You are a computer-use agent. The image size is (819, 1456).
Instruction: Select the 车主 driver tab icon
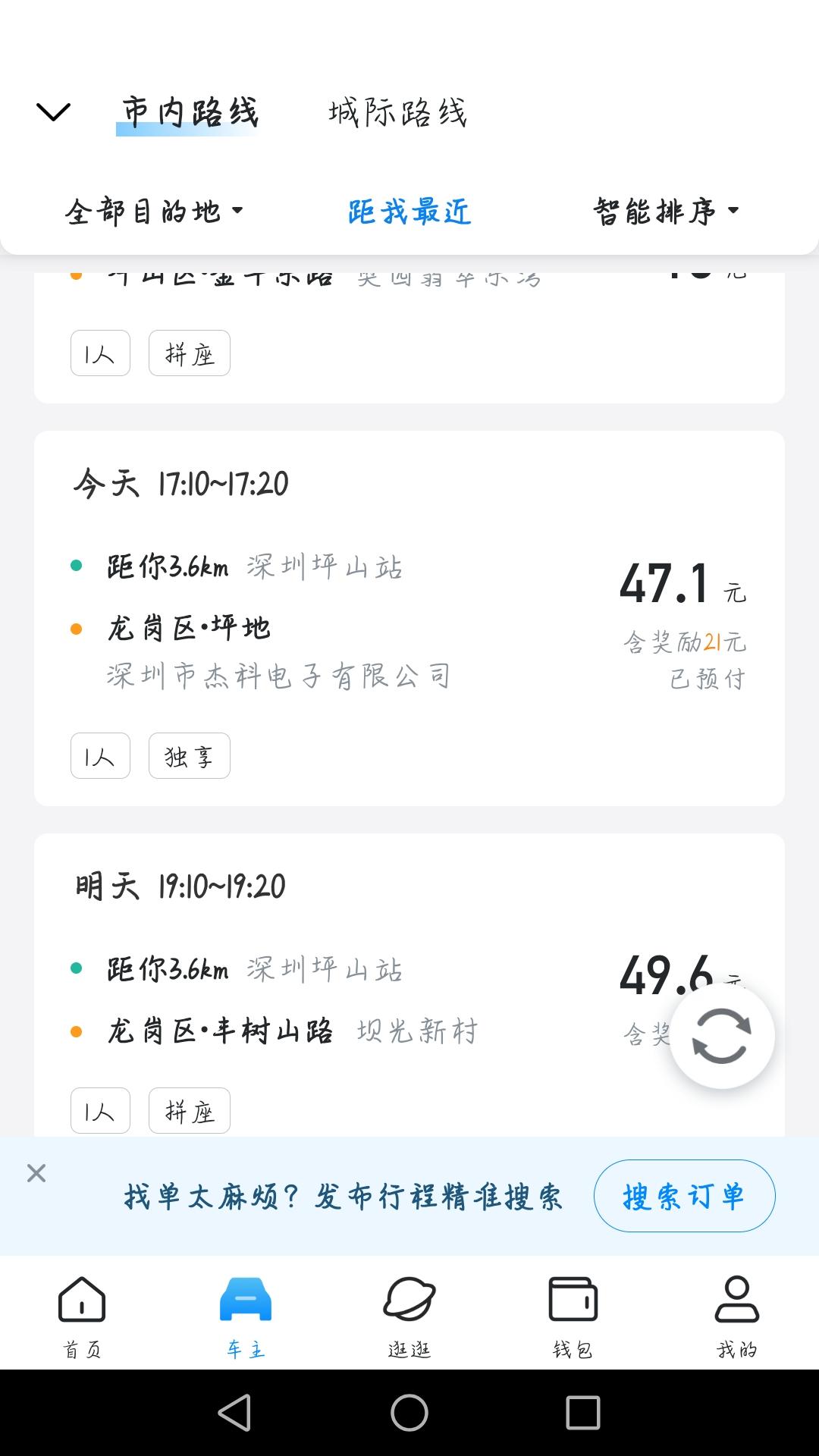click(245, 1298)
